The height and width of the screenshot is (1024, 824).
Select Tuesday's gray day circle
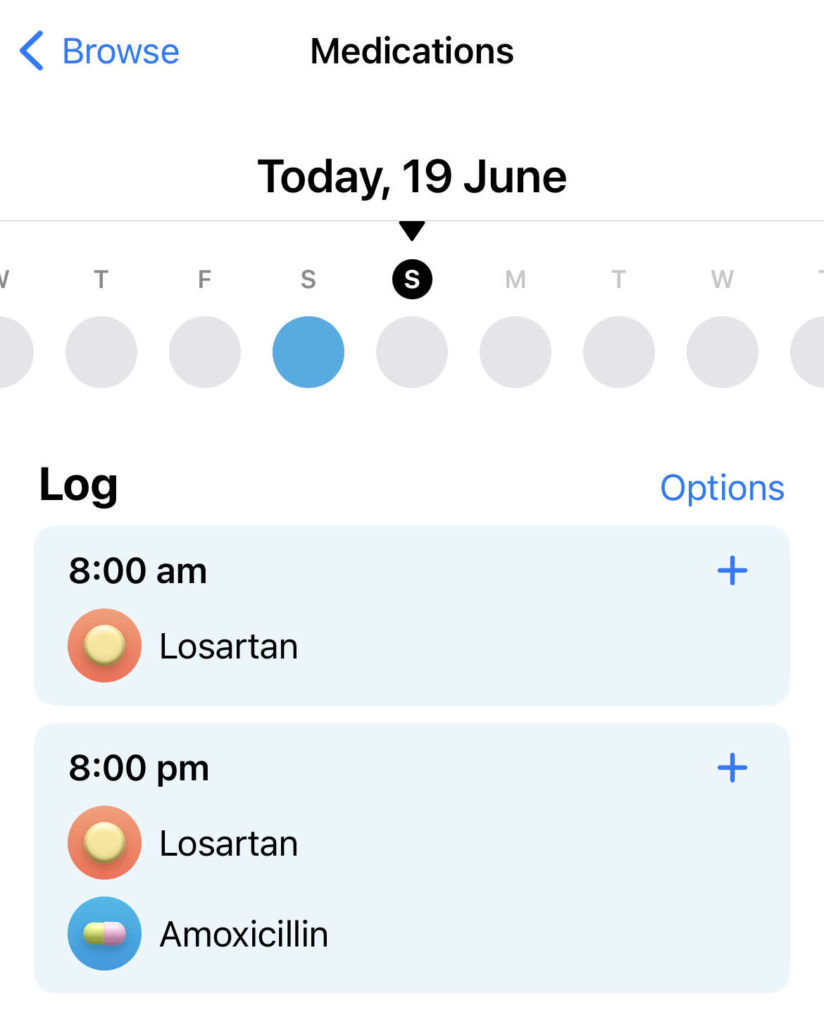coord(619,351)
